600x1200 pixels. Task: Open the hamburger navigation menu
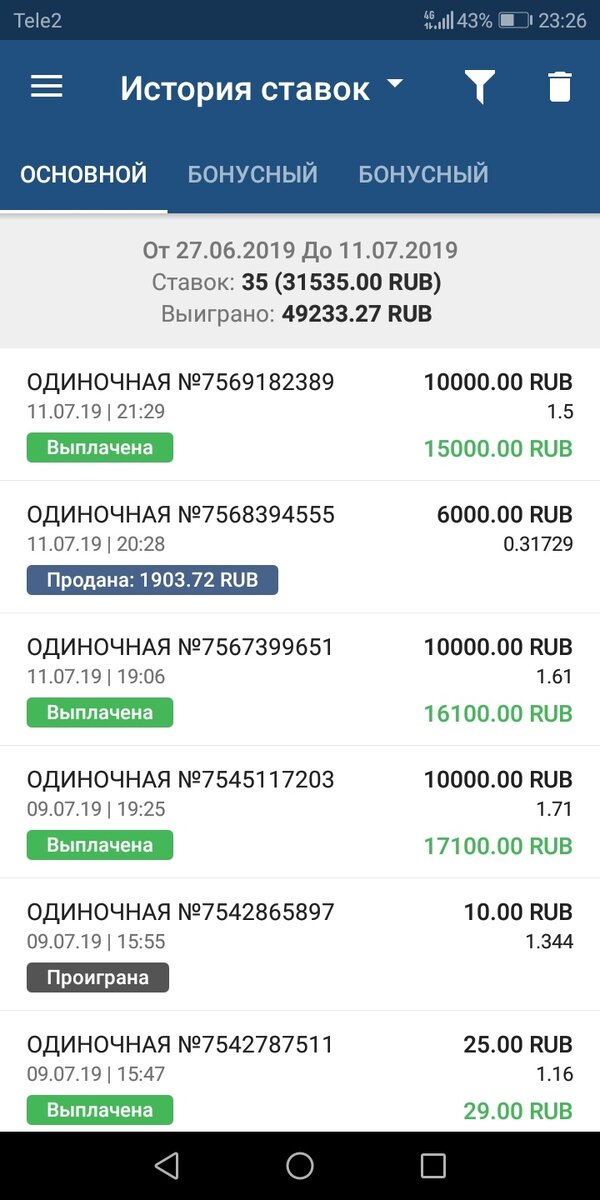pyautogui.click(x=47, y=87)
